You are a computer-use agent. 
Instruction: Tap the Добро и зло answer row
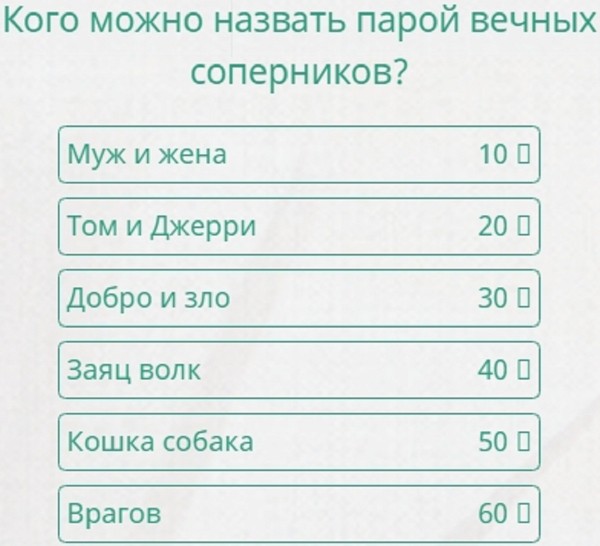(298, 298)
